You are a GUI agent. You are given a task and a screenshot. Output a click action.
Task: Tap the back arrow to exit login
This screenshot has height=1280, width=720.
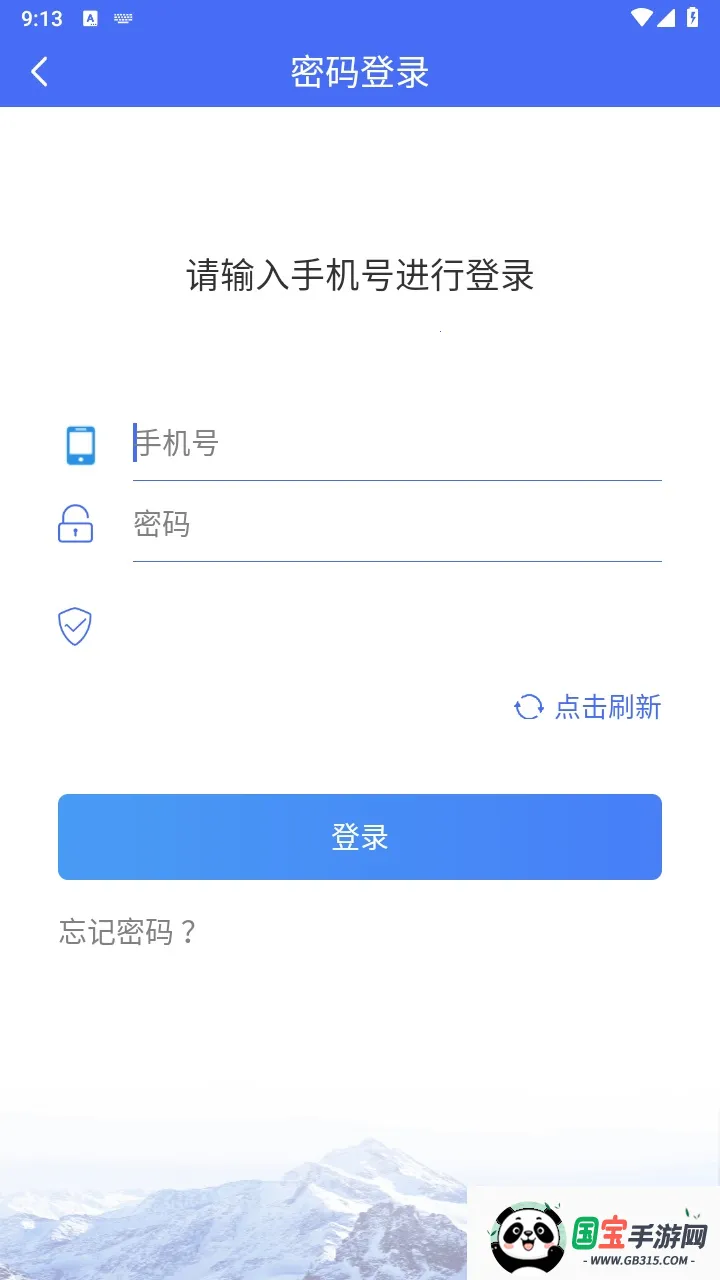coord(40,72)
